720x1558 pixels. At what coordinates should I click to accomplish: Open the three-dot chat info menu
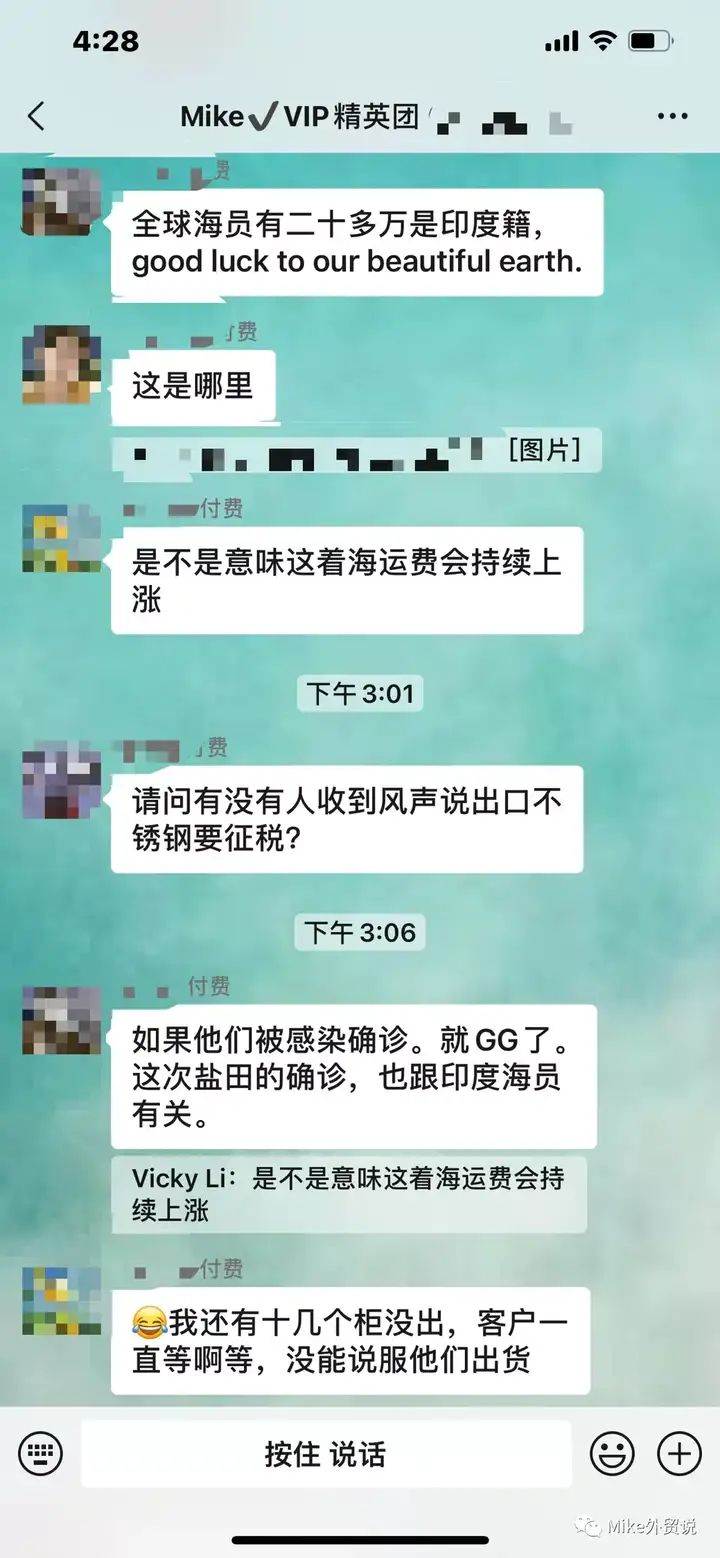[672, 116]
